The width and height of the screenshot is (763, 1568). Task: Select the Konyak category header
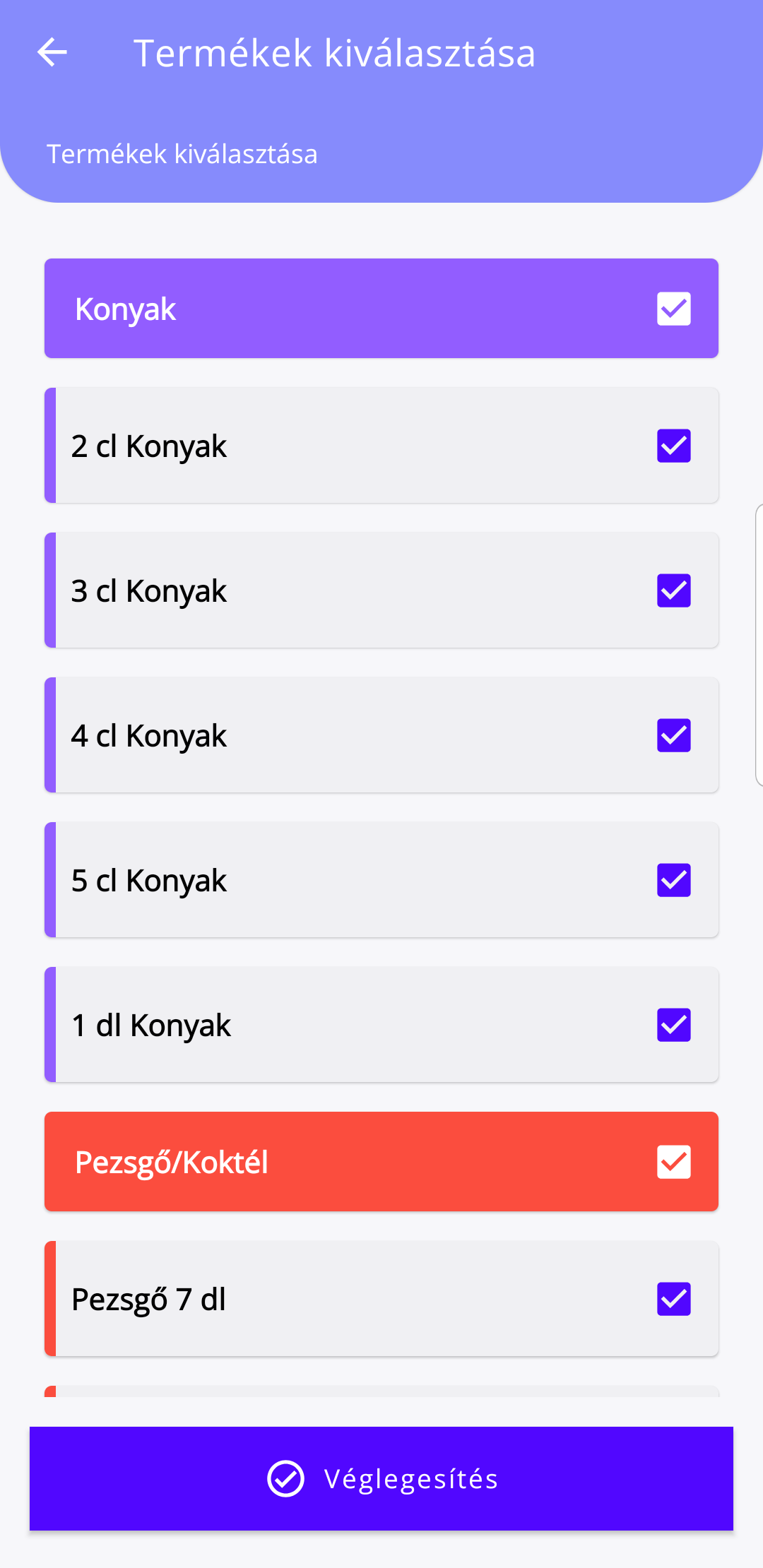(x=283, y=308)
